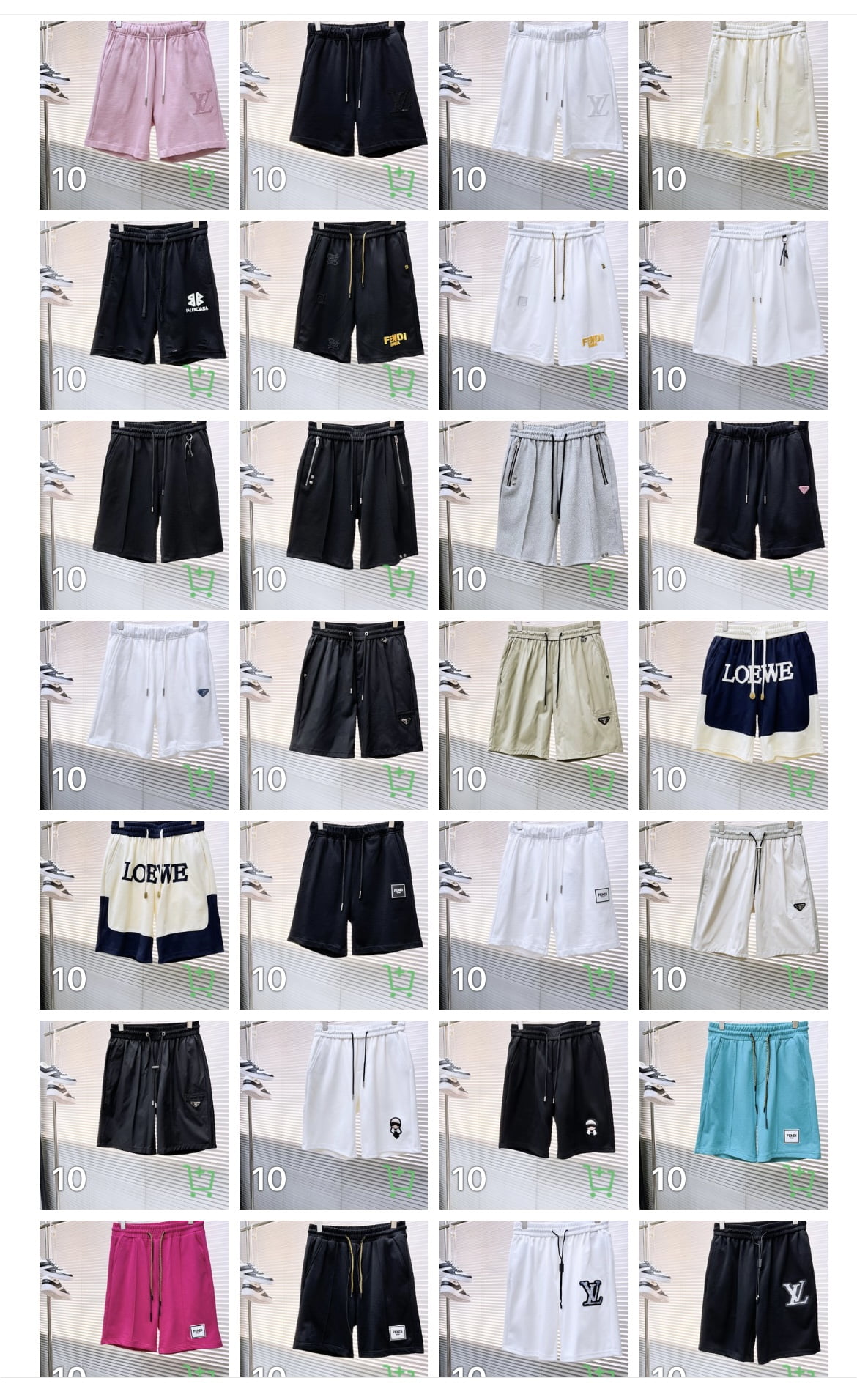Viewport: 857px width, 1400px height.
Task: Open the turquoise Fendi shorts tile
Action: tap(733, 1115)
